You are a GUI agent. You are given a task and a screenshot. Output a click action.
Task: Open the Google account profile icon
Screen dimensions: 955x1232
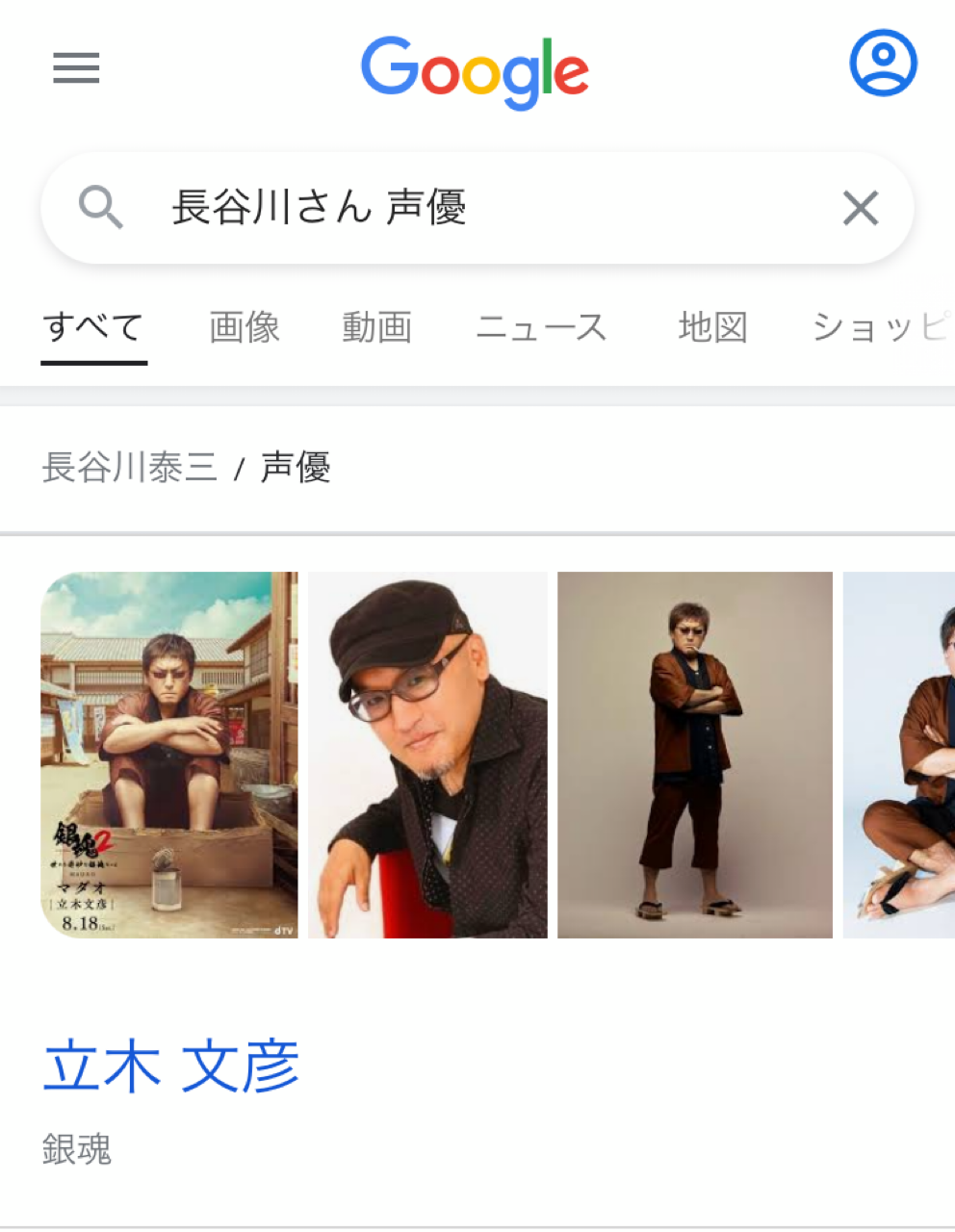(883, 64)
